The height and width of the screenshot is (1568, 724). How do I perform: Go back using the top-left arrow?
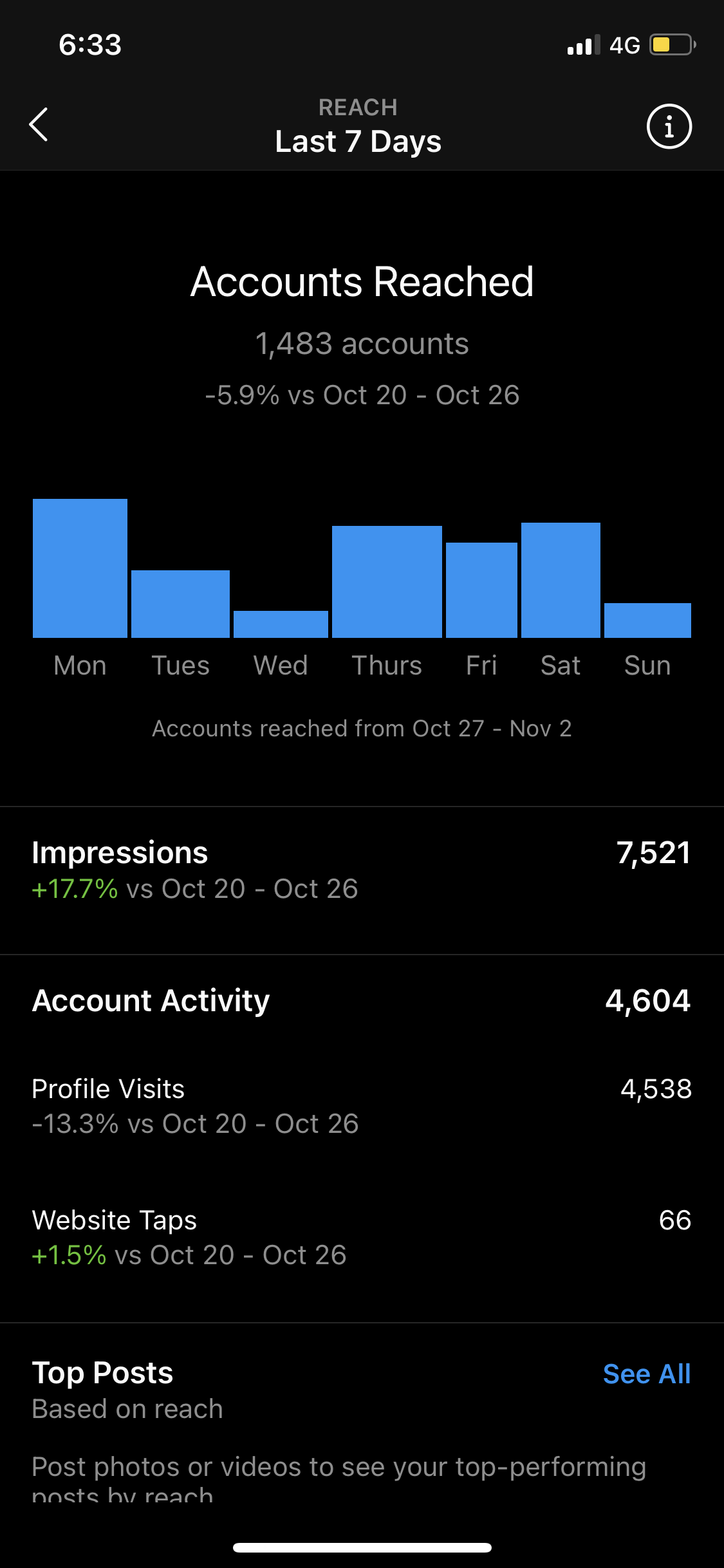point(39,124)
